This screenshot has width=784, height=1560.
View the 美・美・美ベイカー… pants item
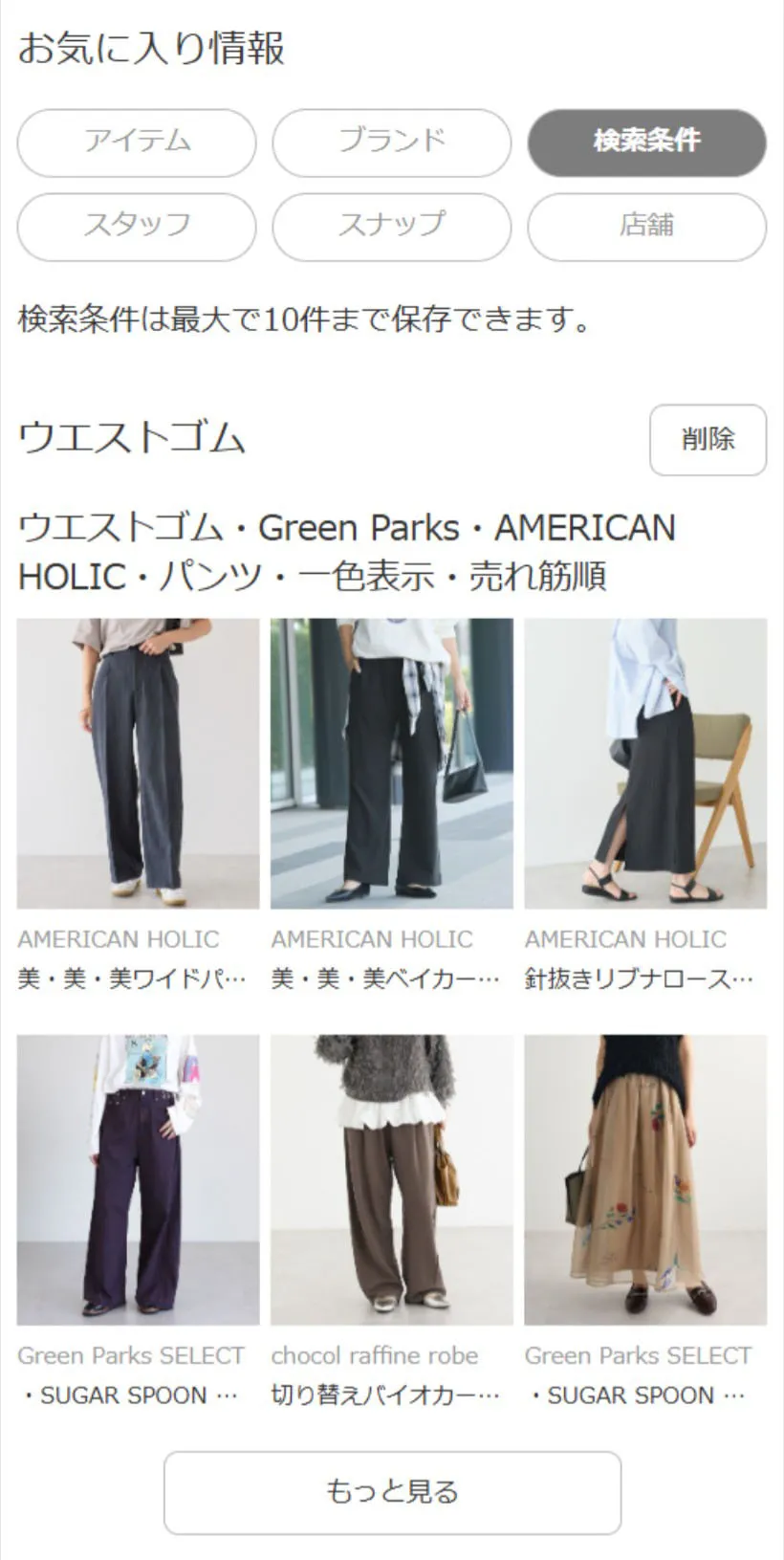coord(391,763)
